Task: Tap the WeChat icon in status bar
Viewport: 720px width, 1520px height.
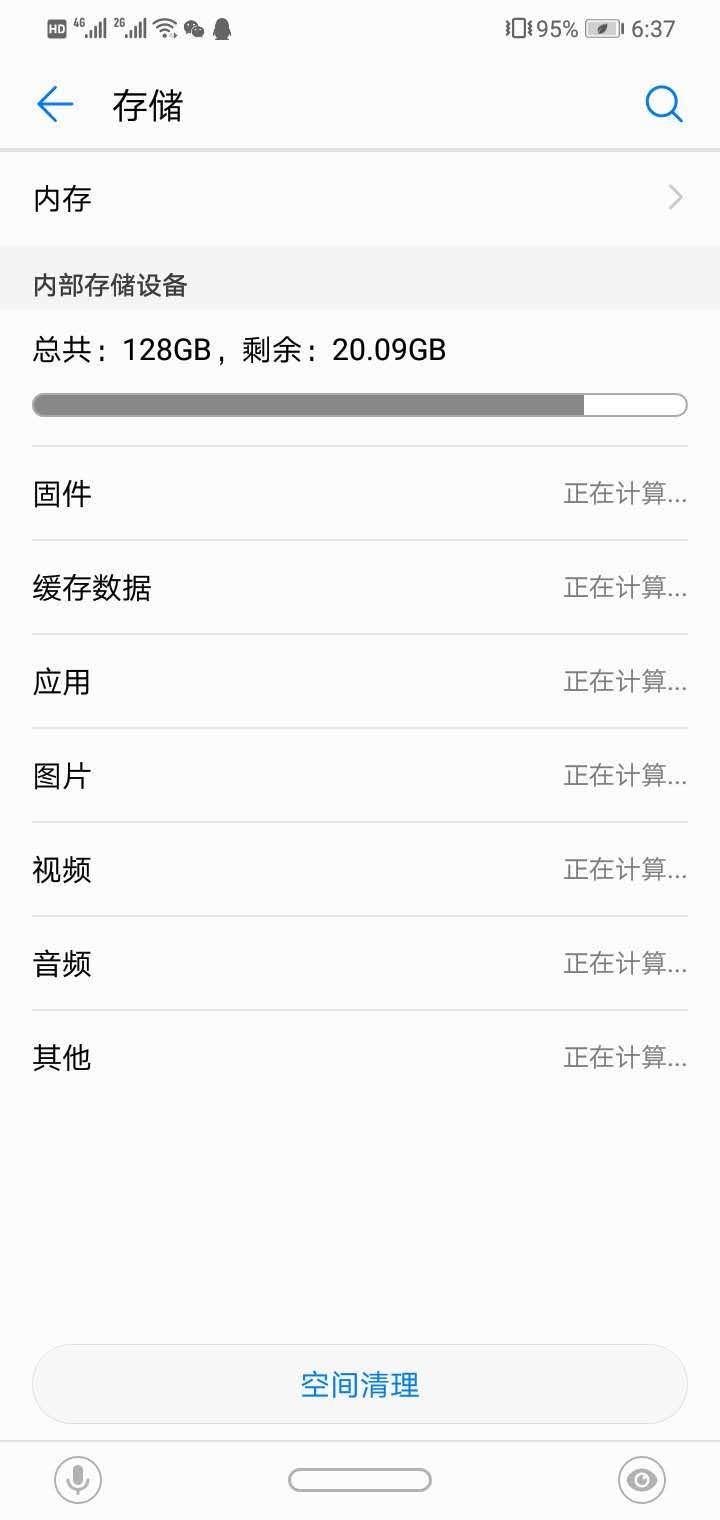Action: click(x=196, y=28)
